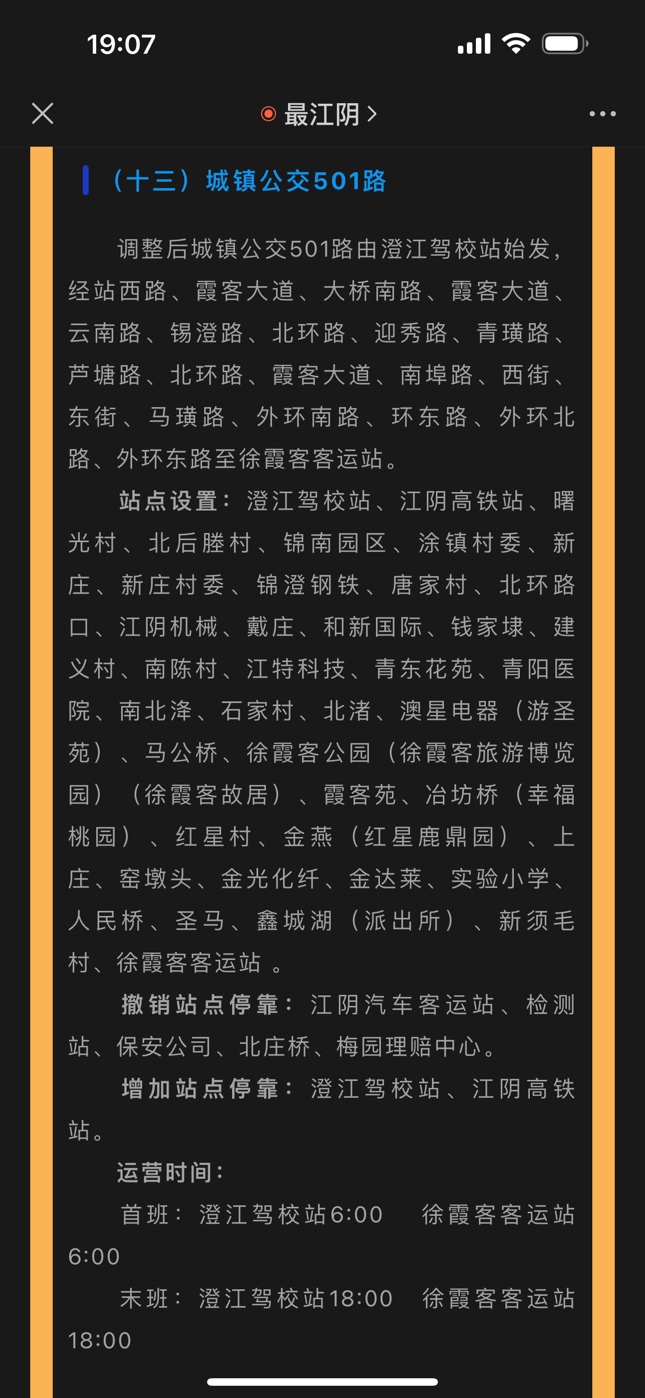
Task: Open the 最江阴 account page
Action: coord(320,114)
